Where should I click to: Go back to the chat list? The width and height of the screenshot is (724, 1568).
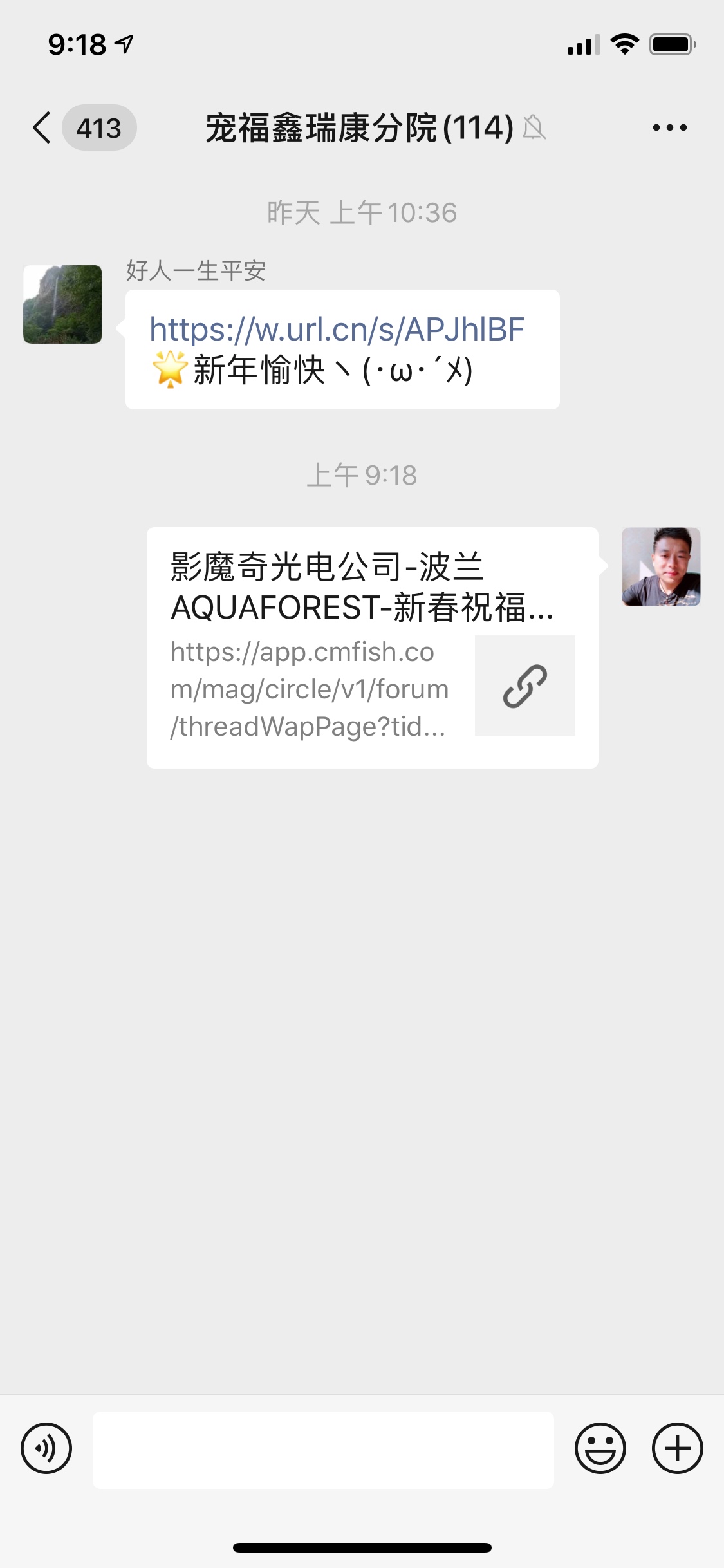click(x=42, y=127)
